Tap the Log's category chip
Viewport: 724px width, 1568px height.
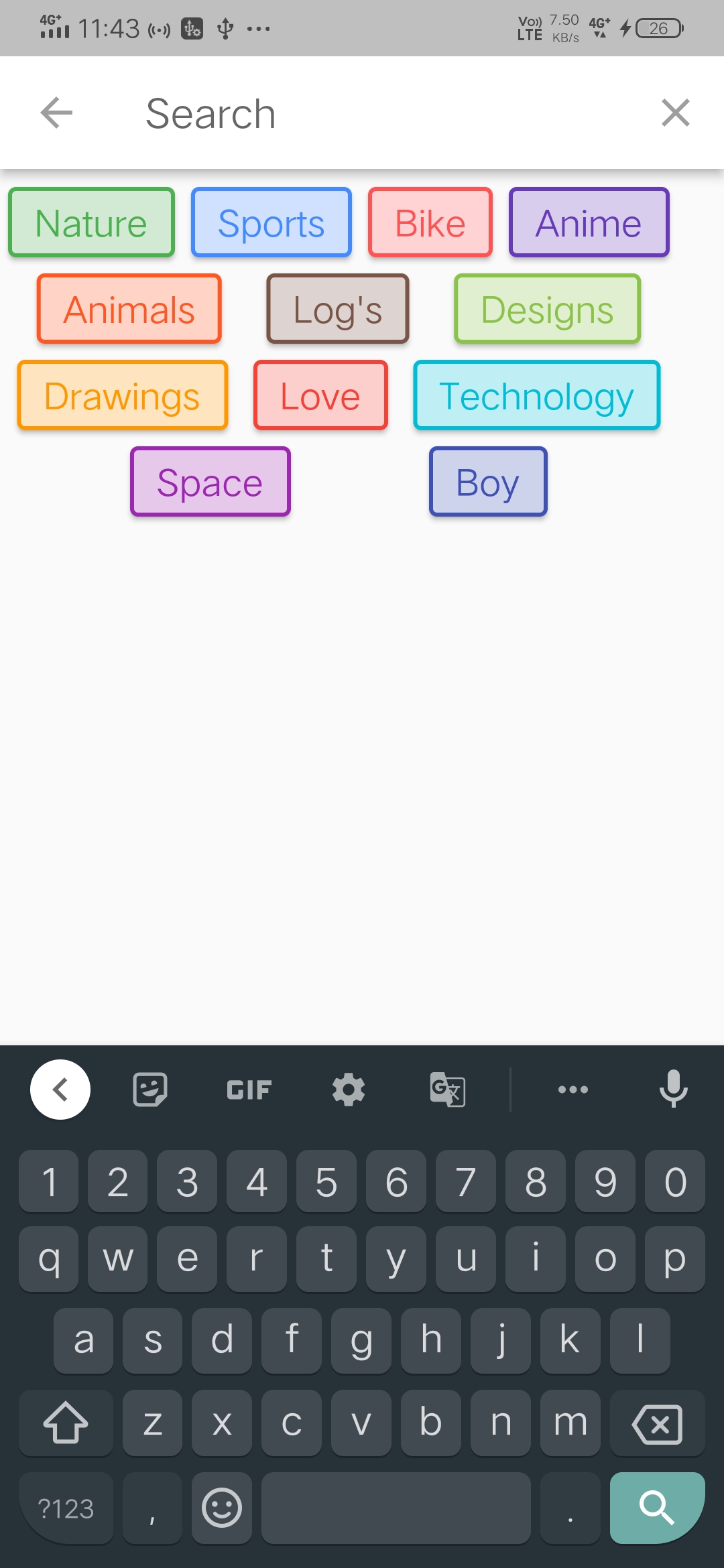click(x=338, y=309)
